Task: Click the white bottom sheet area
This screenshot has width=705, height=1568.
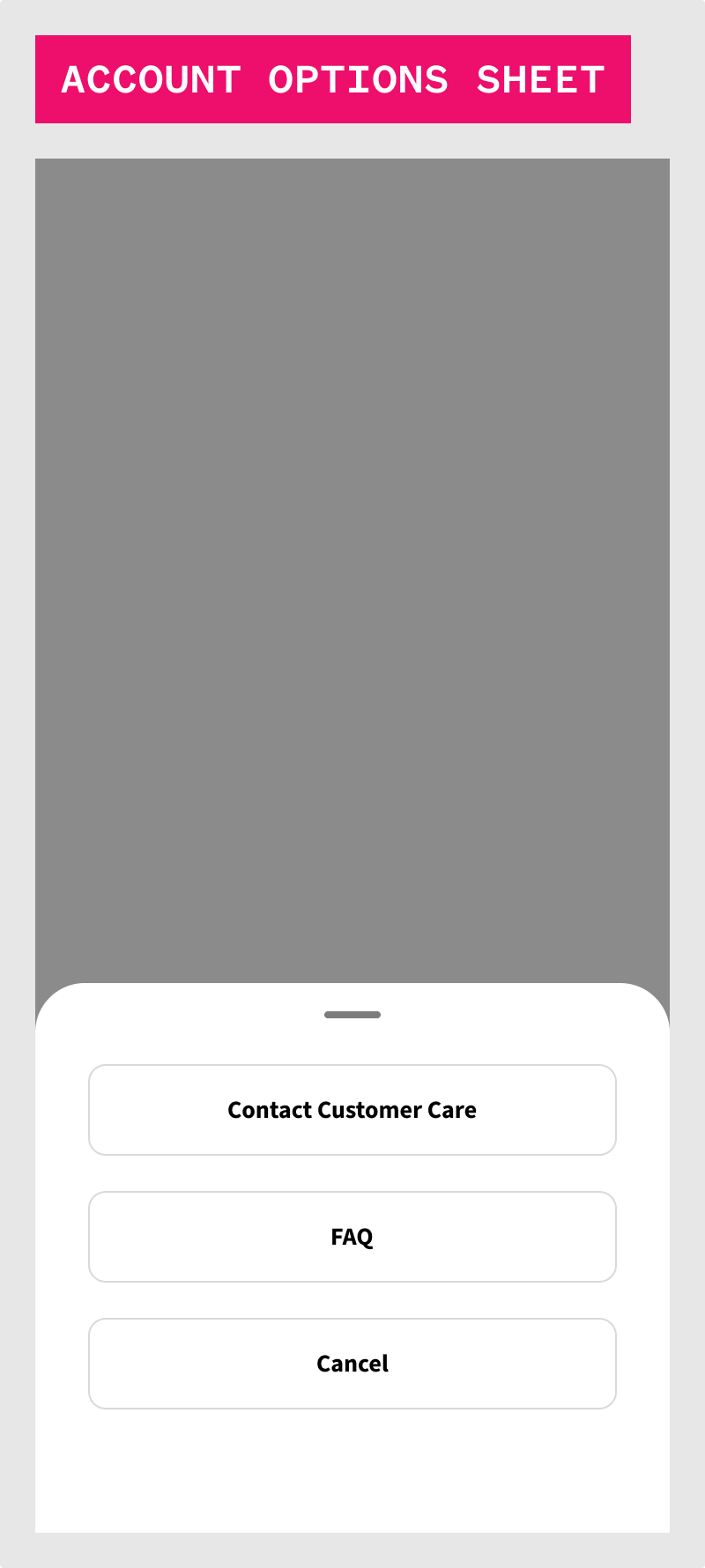Action: (x=352, y=1471)
